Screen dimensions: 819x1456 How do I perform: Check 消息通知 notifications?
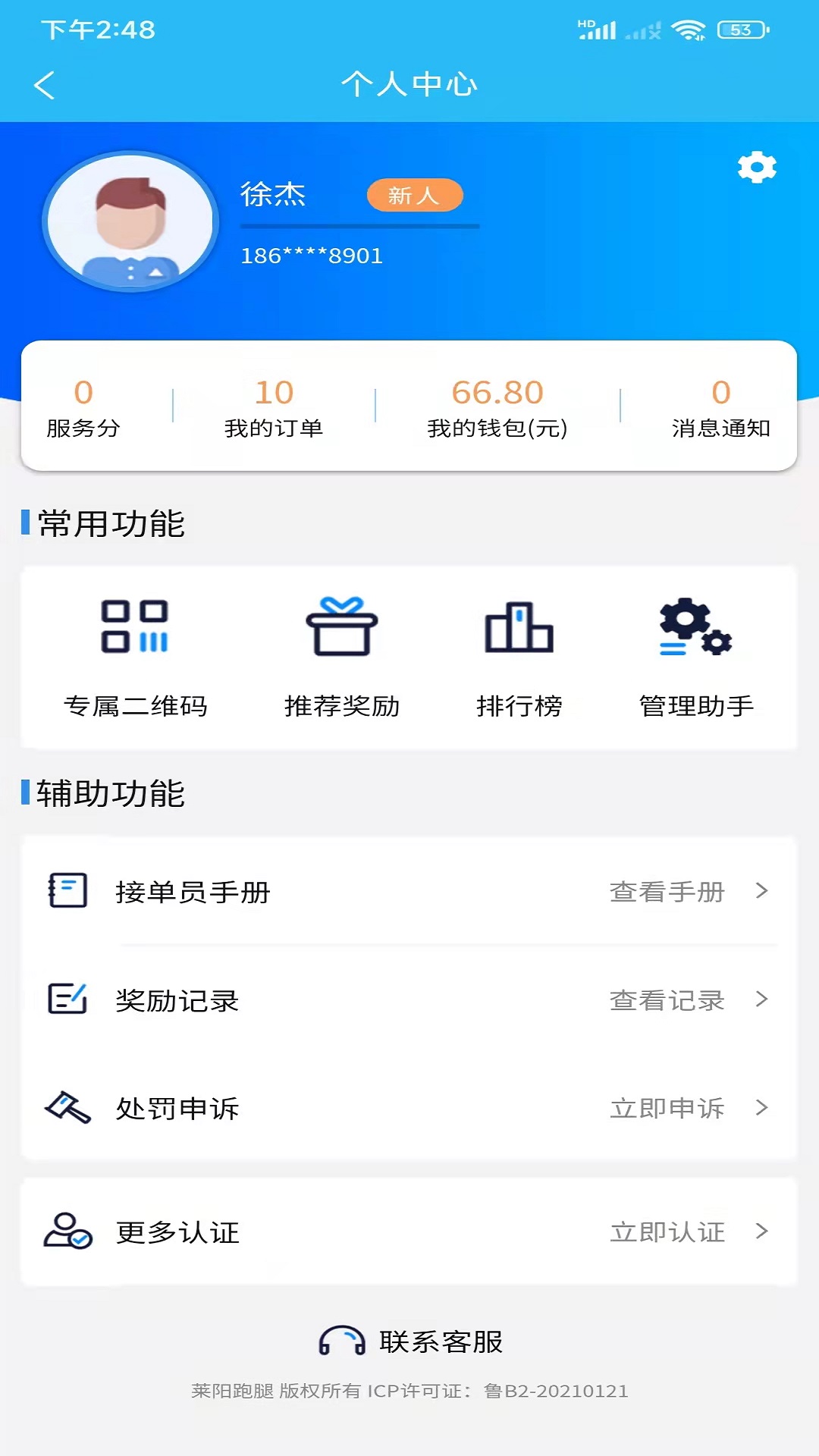[x=720, y=408]
